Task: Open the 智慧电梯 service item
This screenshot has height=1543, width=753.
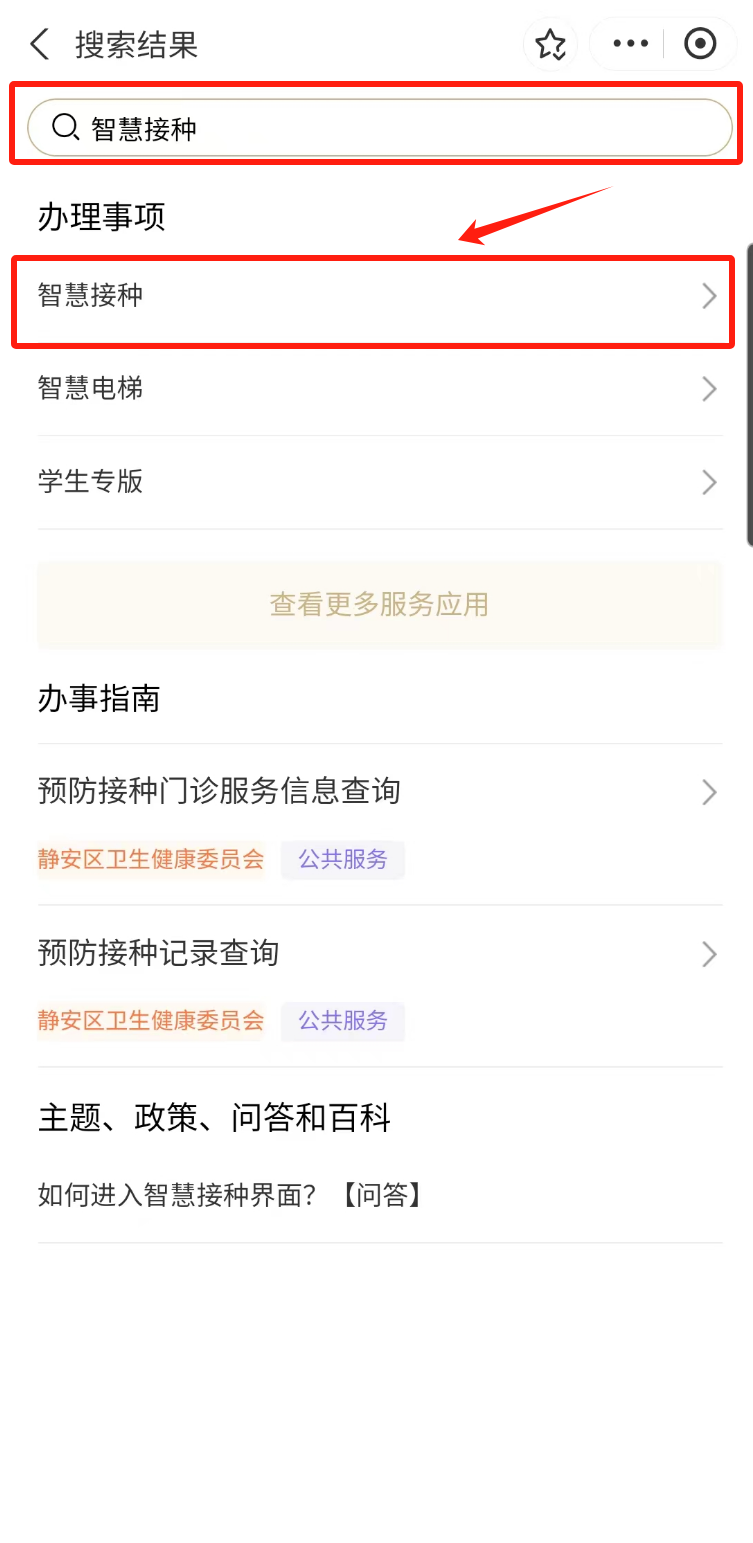Action: tap(376, 388)
